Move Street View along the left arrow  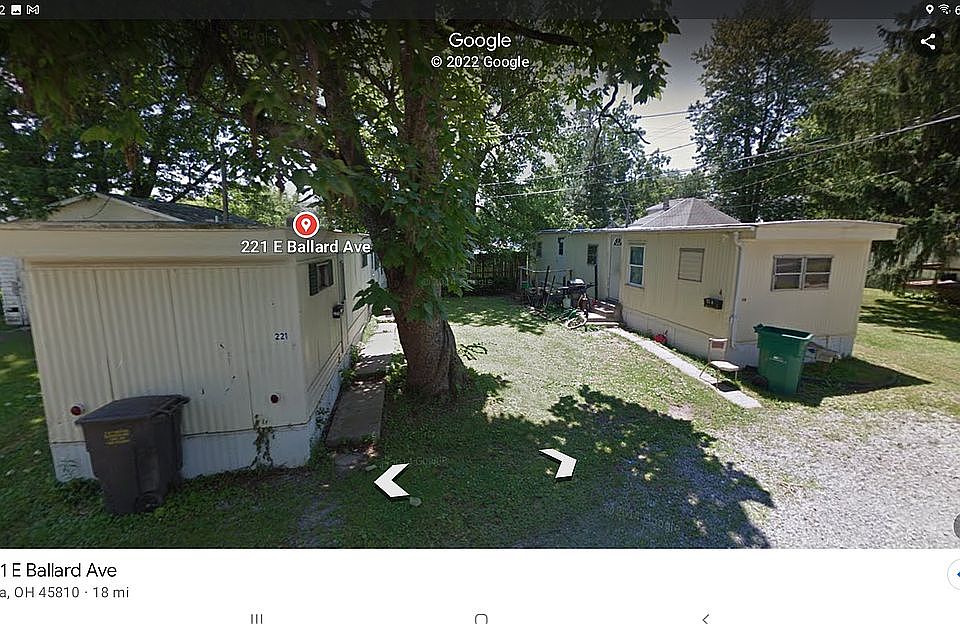tap(391, 481)
